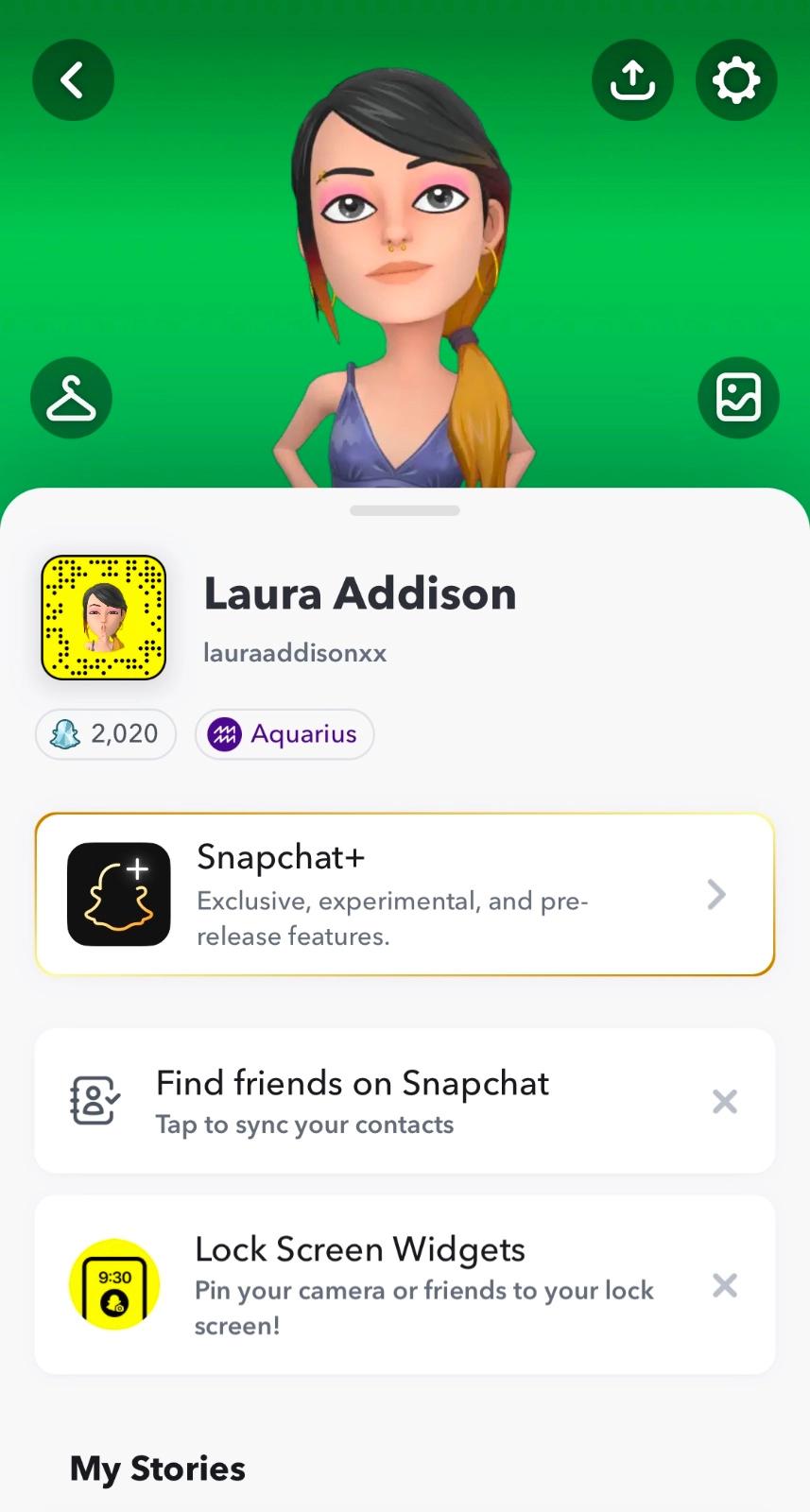Screen dimensions: 810x1512
Task: Change profile background image
Action: click(x=738, y=398)
